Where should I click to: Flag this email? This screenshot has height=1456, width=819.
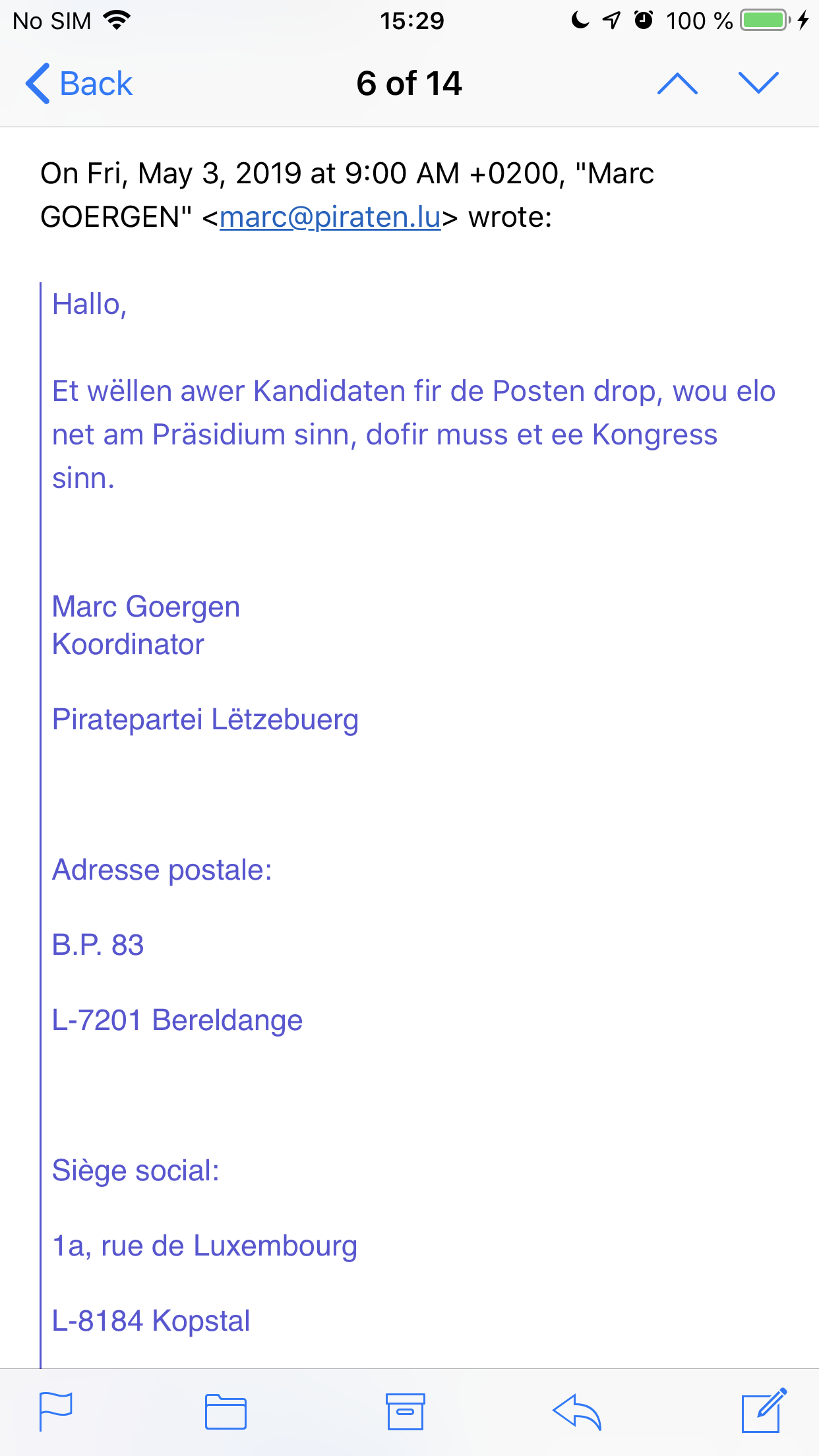[x=56, y=1411]
